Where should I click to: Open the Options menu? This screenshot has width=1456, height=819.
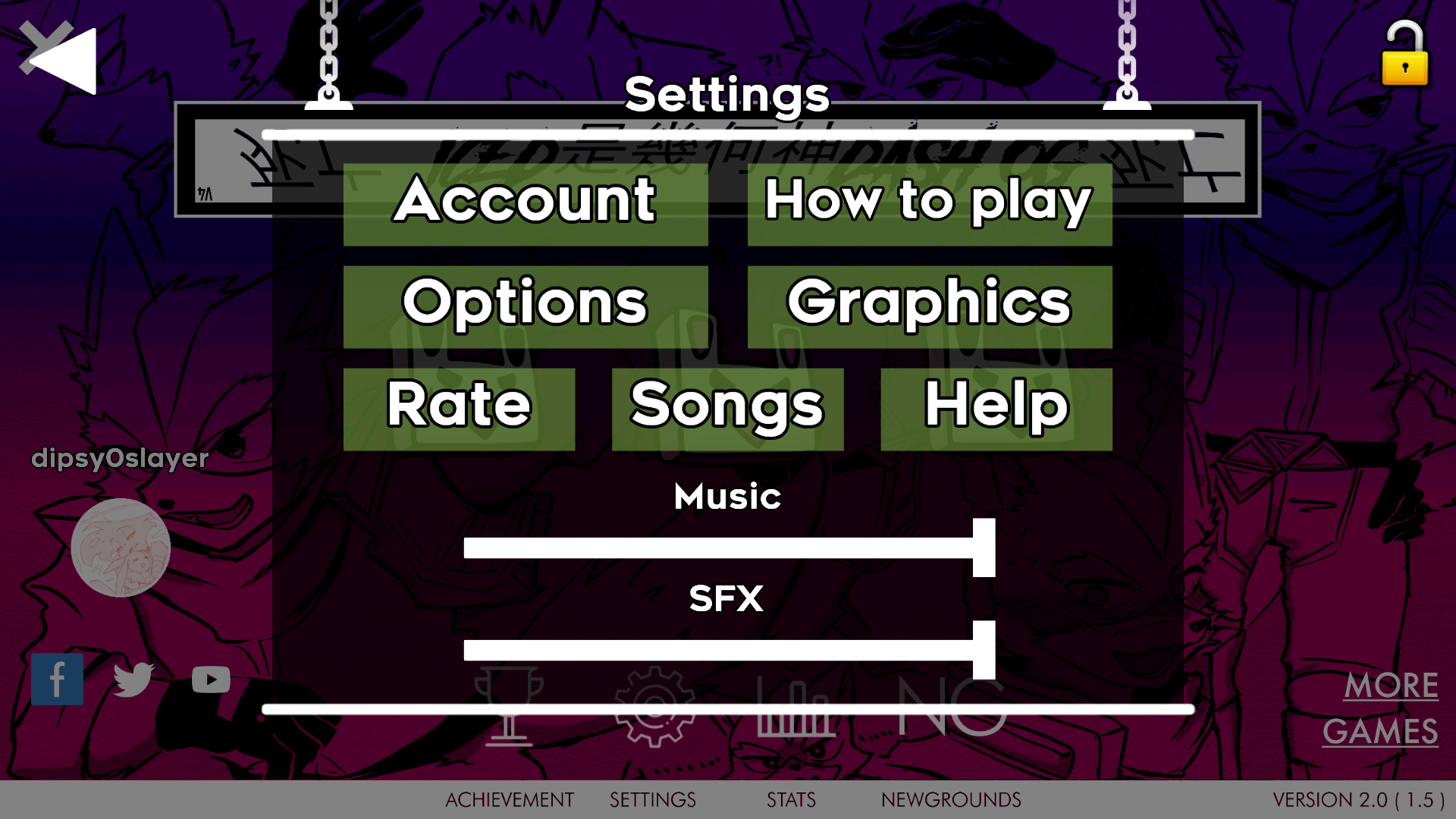(526, 306)
